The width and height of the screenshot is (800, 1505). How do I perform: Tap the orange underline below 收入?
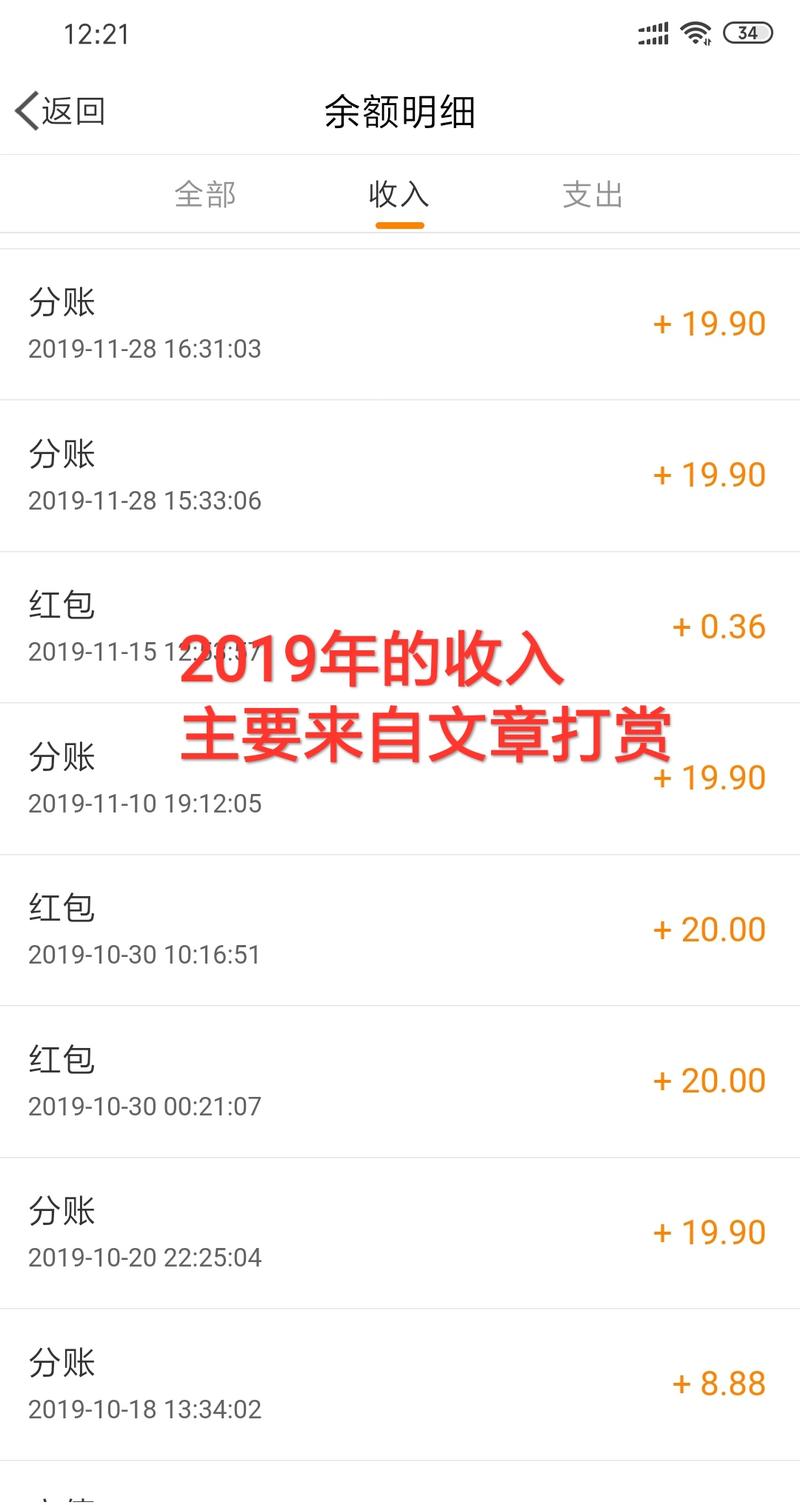(x=399, y=228)
